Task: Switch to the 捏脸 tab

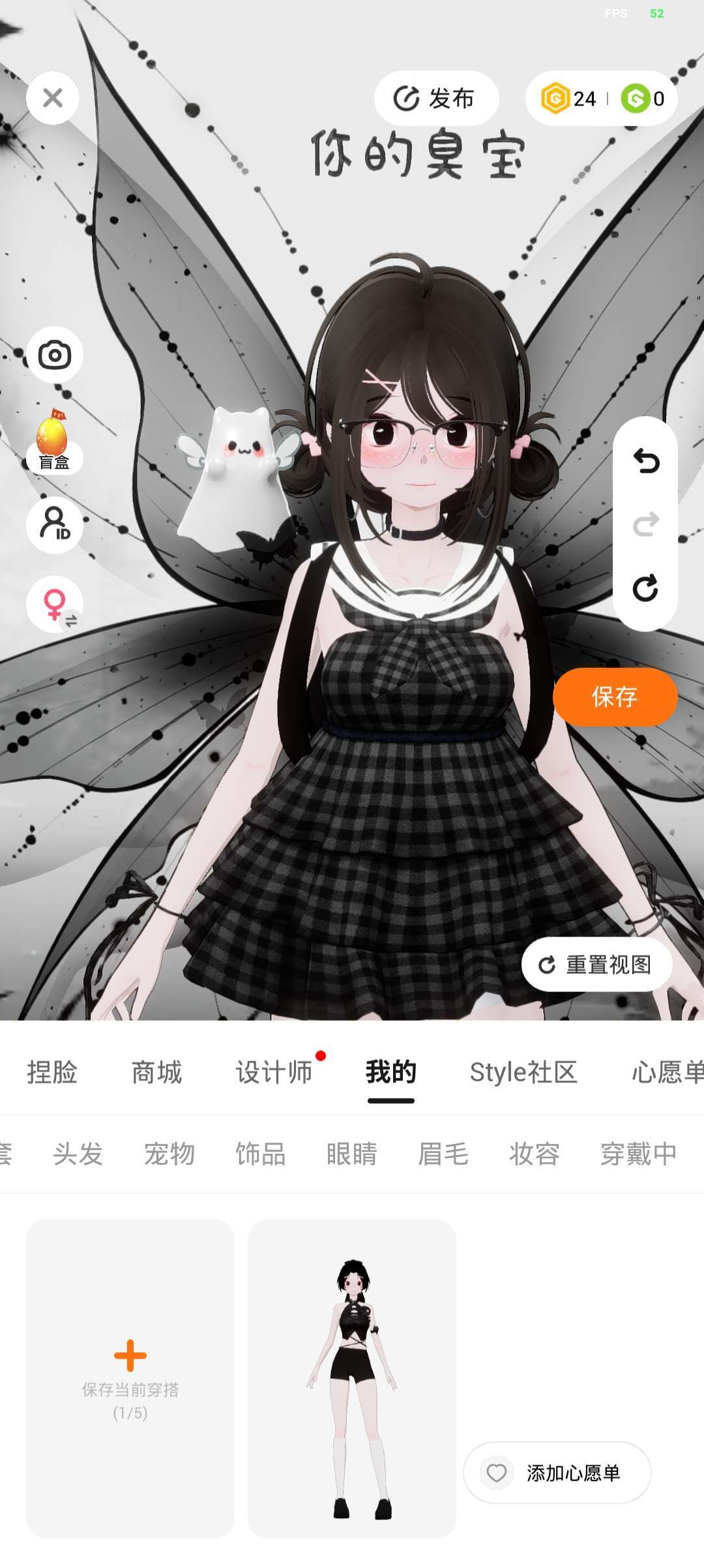Action: (x=52, y=1072)
